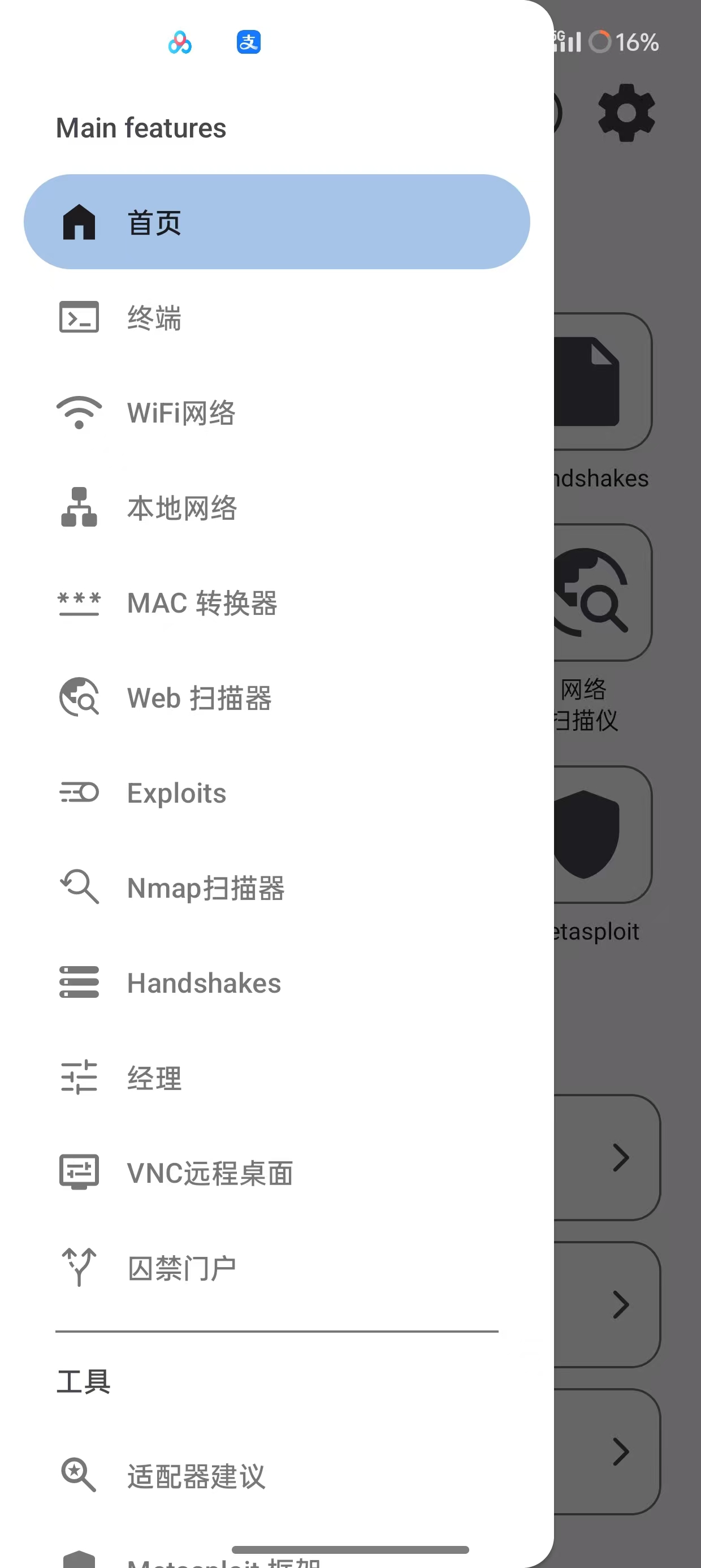
Task: Open 囚禁门户
Action: 276,1267
